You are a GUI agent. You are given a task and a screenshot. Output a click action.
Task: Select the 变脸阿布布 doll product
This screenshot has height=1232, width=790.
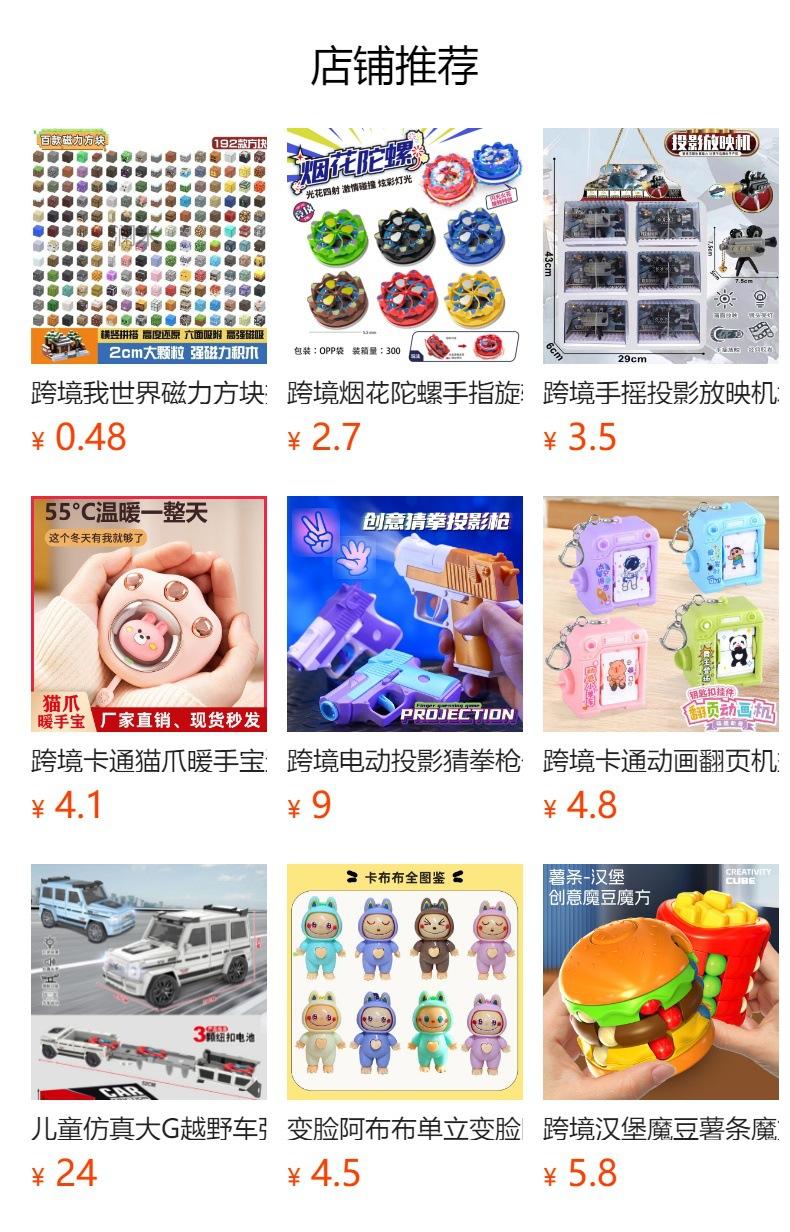(x=405, y=1027)
